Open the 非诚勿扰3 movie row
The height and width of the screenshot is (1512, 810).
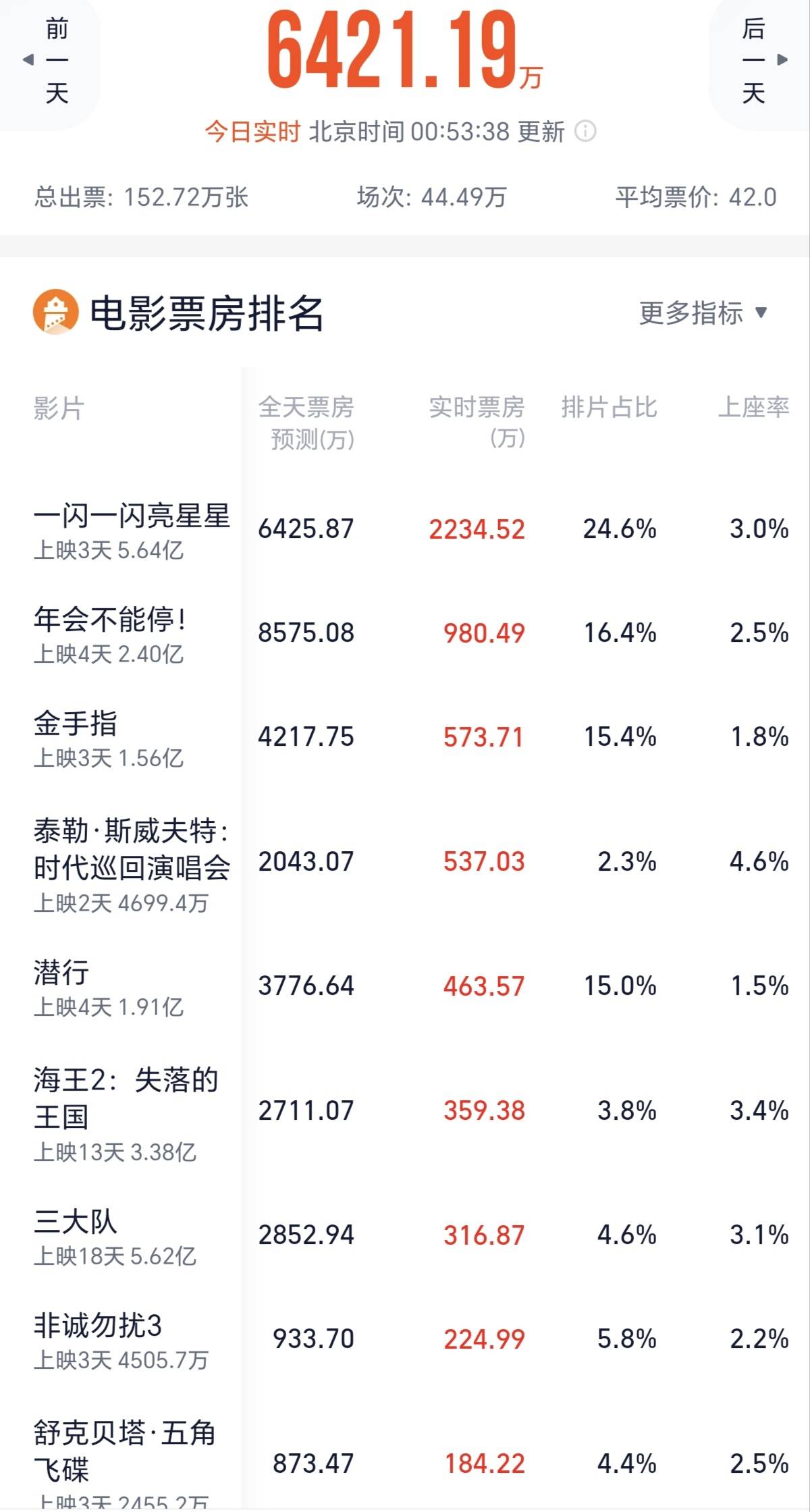pos(99,1326)
